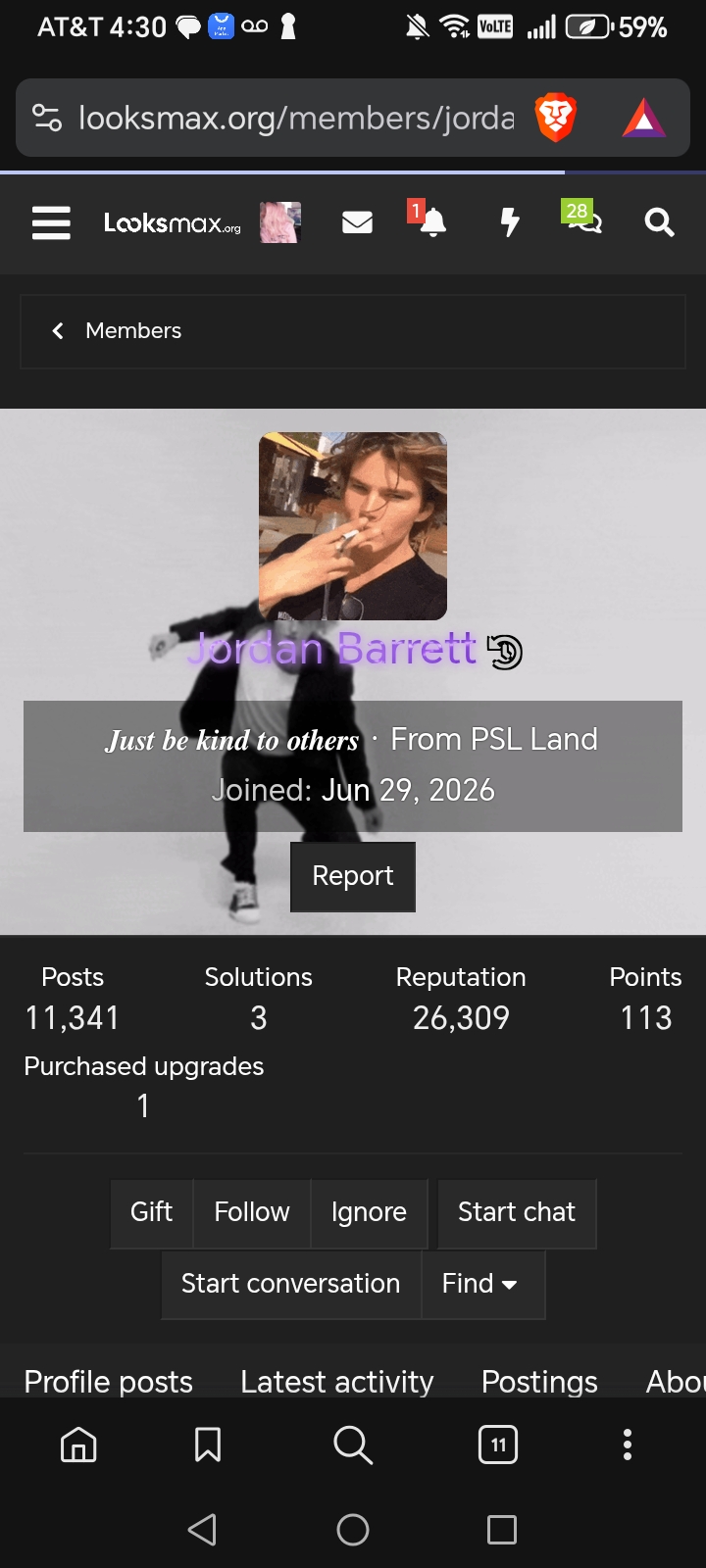The height and width of the screenshot is (1568, 706).
Task: Send a Gift to this user
Action: click(151, 1212)
